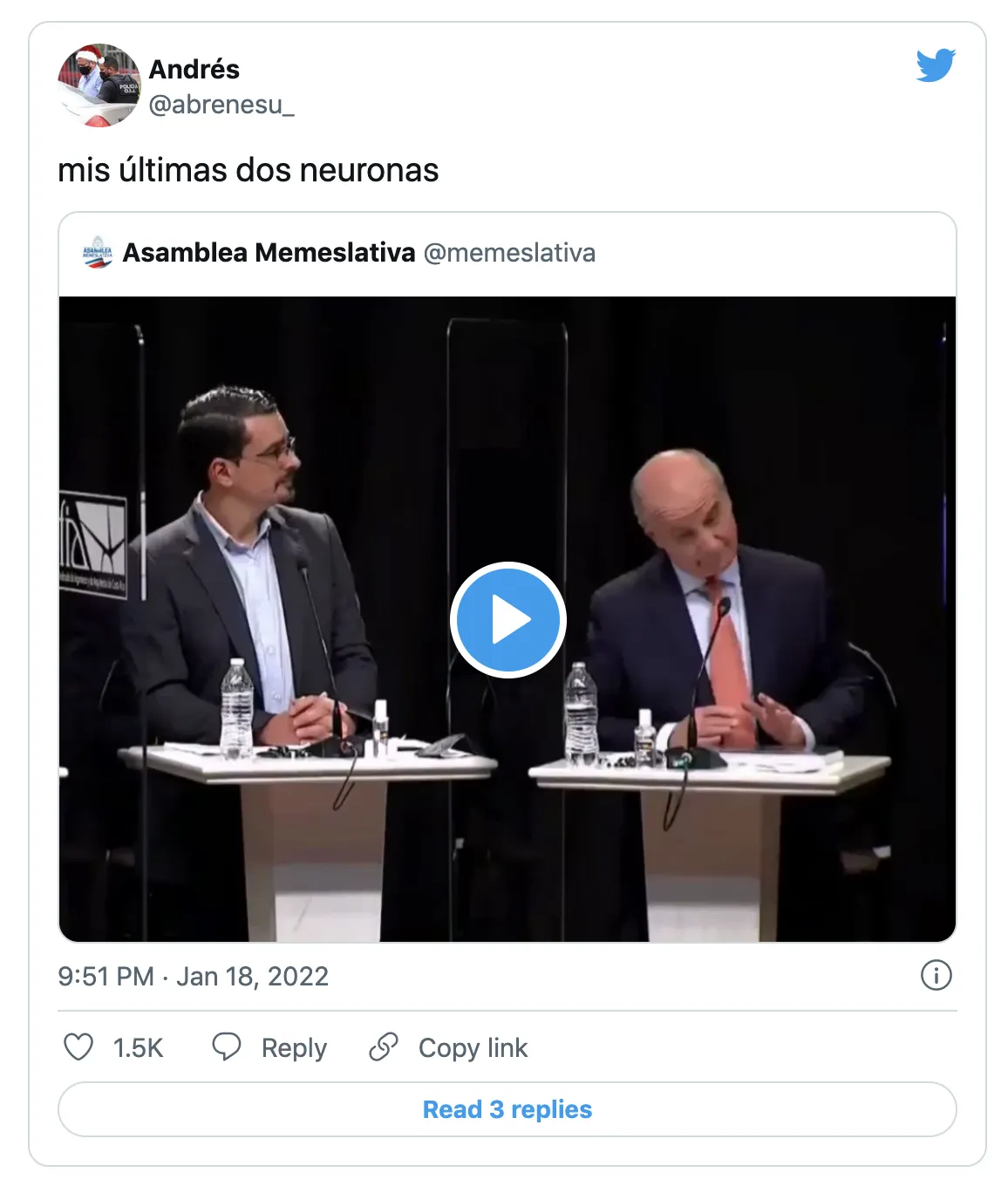Open the @abrenesu_ handle

(x=221, y=105)
